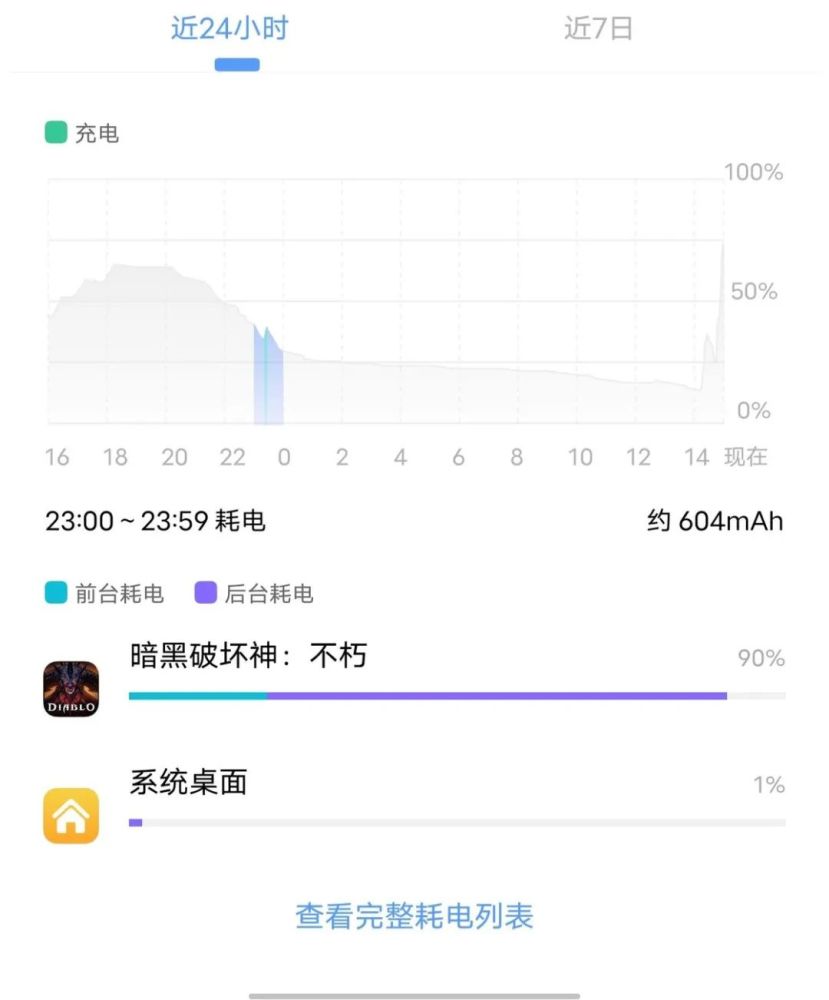Open 查看完整耗电列表 link
This screenshot has height=1000, width=829.
click(414, 915)
